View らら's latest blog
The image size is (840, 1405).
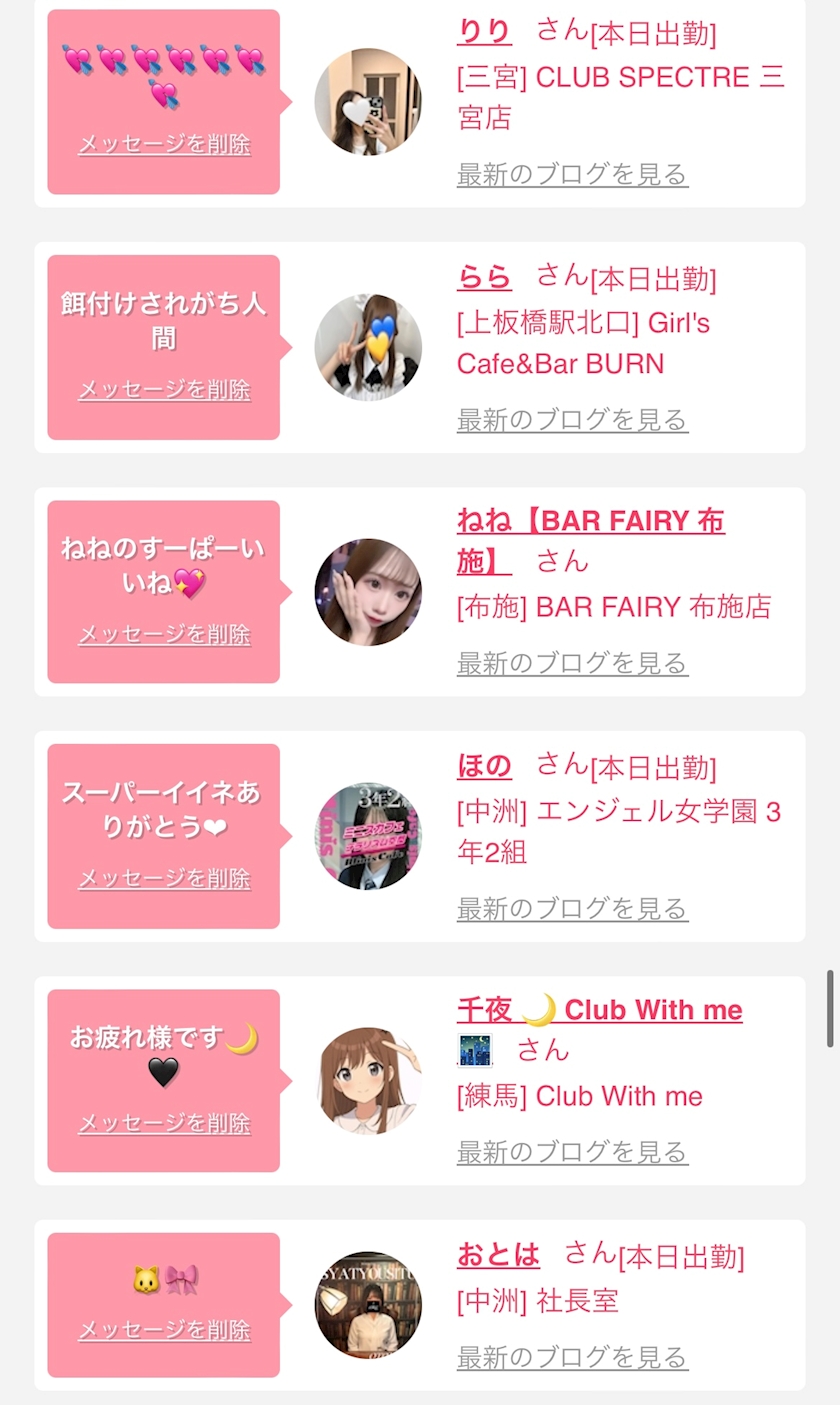point(572,420)
